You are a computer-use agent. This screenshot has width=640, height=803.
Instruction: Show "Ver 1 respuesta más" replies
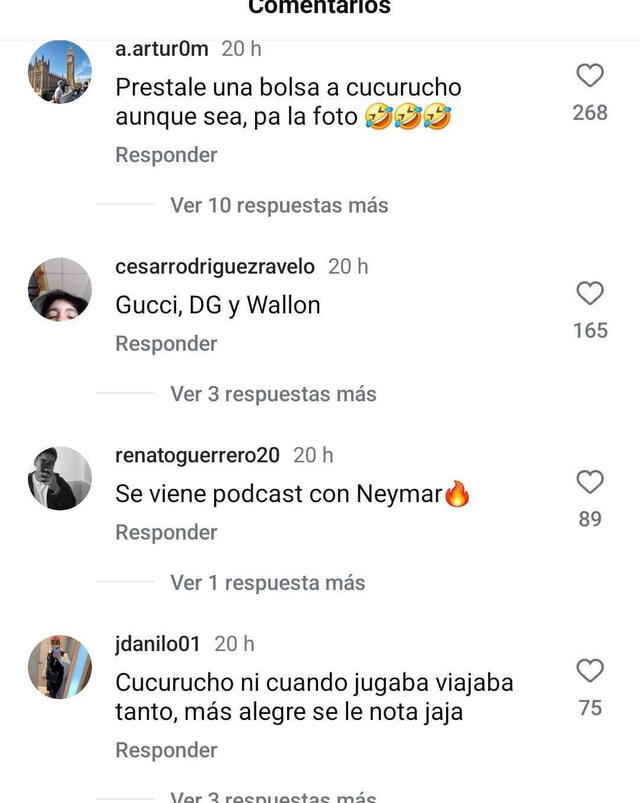[x=267, y=582]
